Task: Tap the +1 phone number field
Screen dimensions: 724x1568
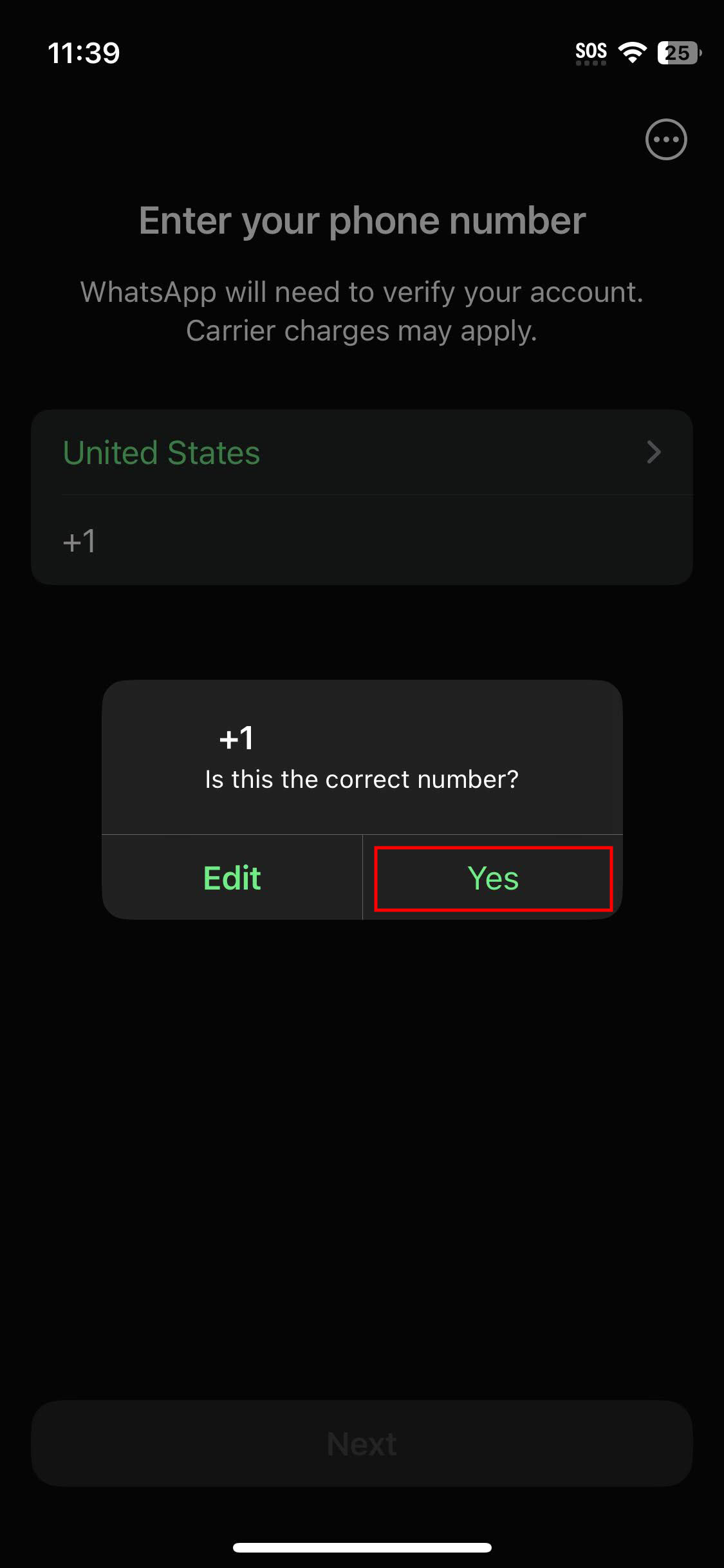Action: (362, 541)
